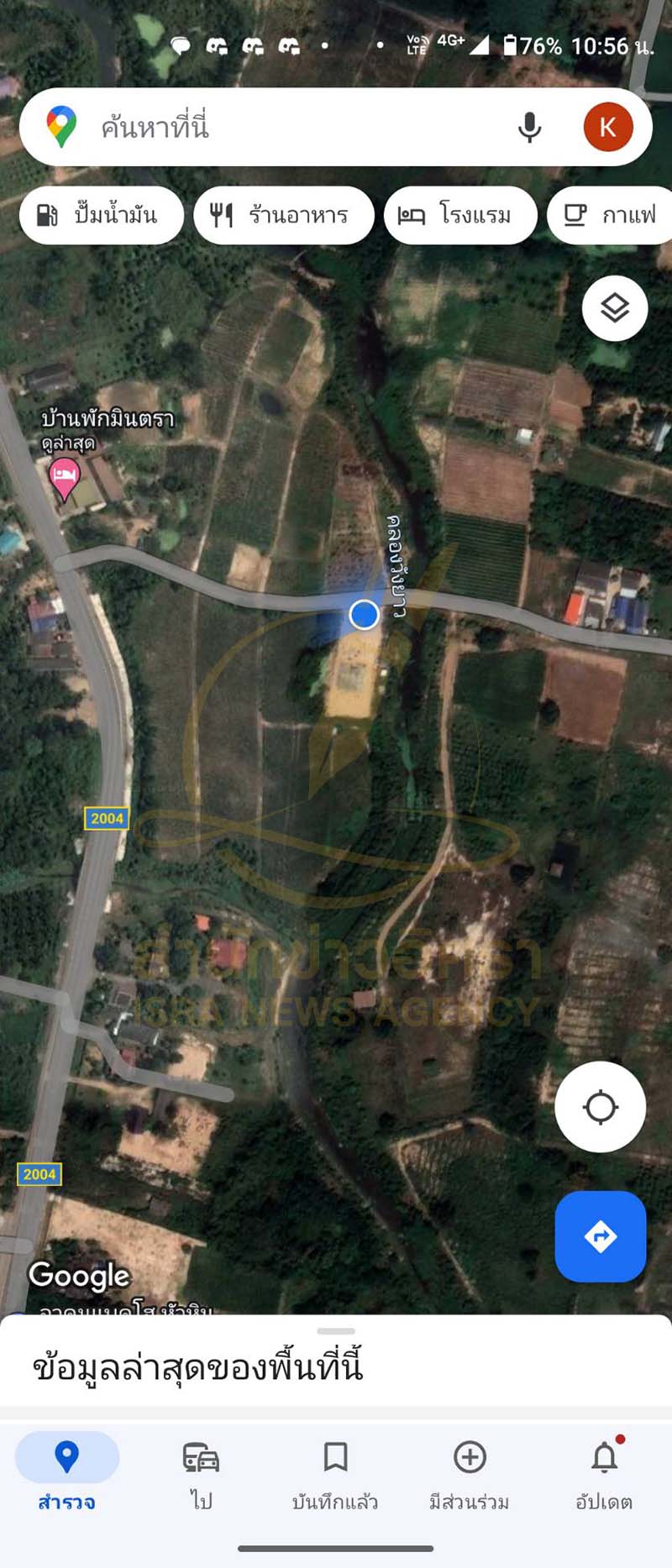
Task: Expand the ข้อมูลล่าสุดของพื้นที่นี้ panel
Action: pos(336,1366)
